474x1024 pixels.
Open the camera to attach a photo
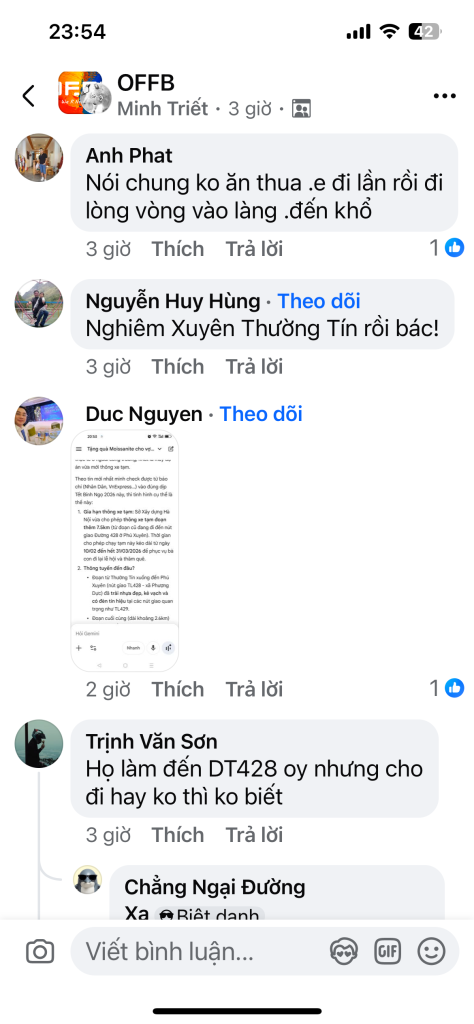(x=40, y=952)
